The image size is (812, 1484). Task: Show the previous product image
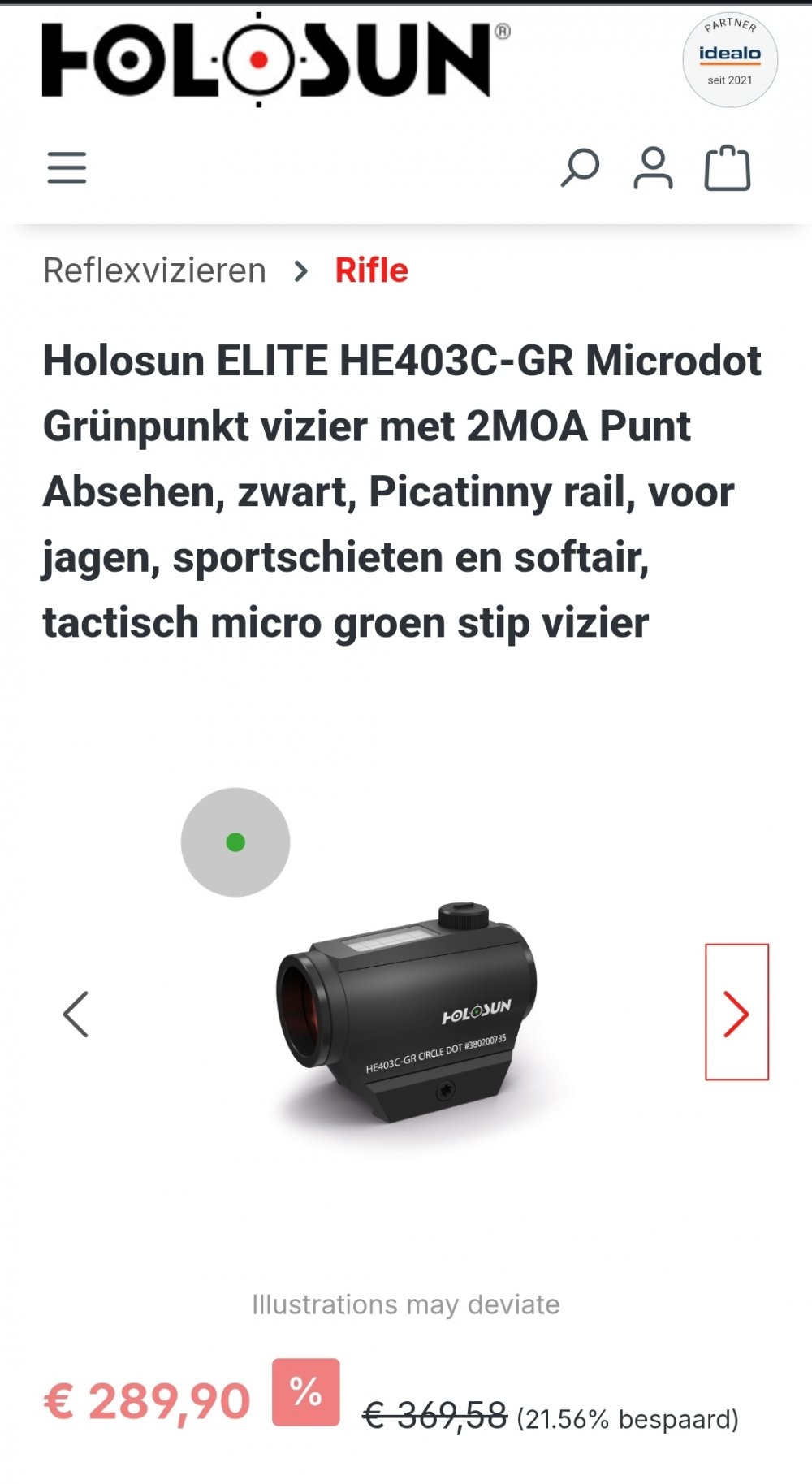coord(76,1014)
